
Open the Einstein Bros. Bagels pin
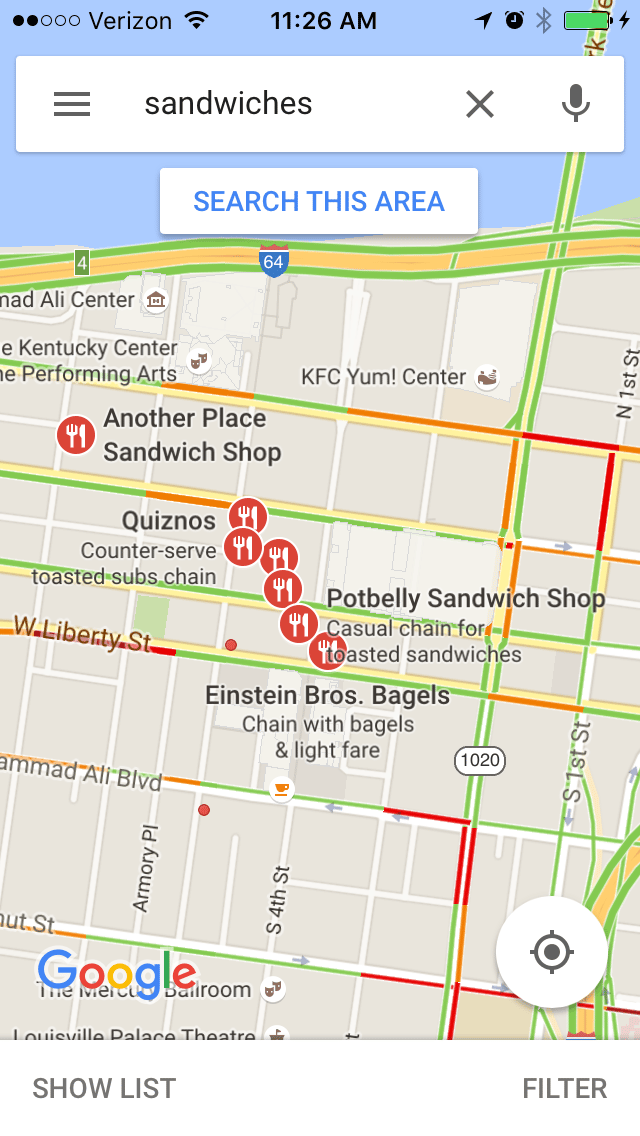click(328, 652)
